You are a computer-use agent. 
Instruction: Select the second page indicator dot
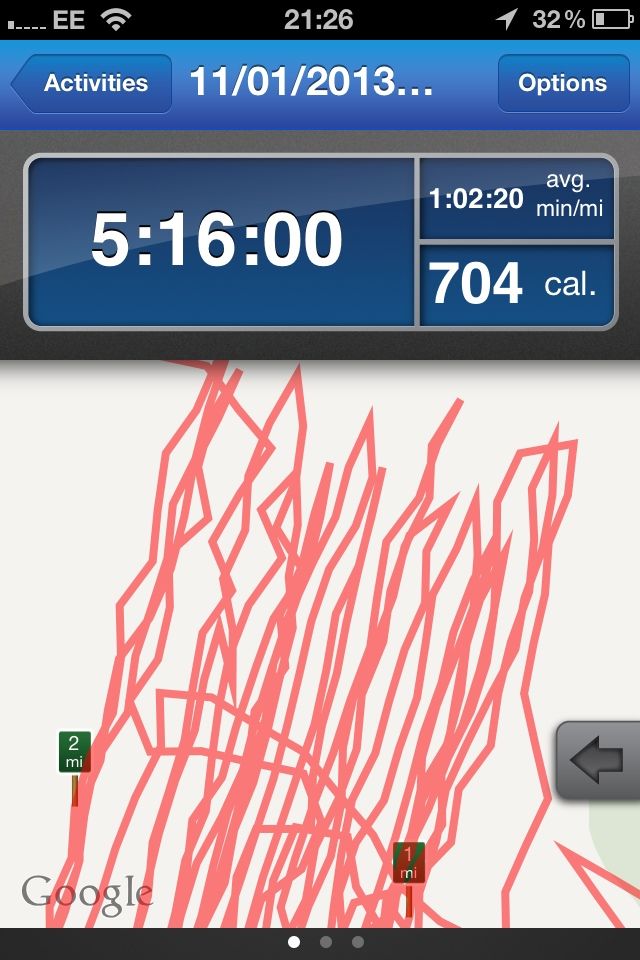(326, 942)
